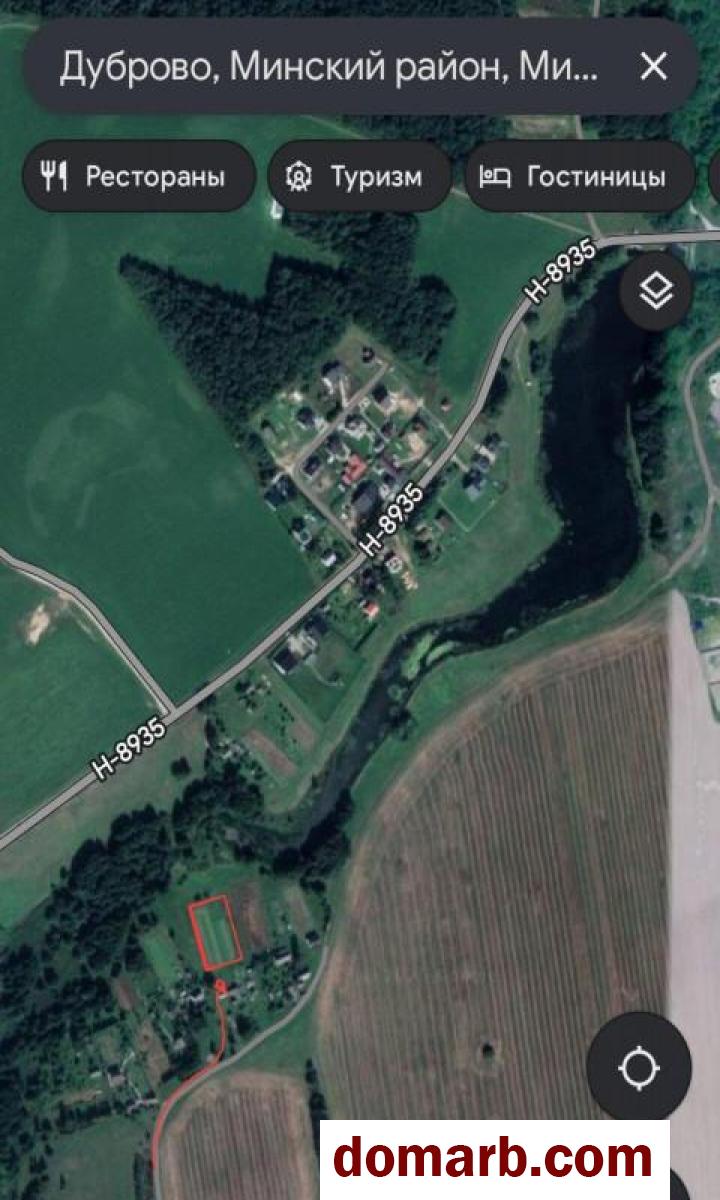
Task: Open the search field with Дуброво query
Action: 330,68
